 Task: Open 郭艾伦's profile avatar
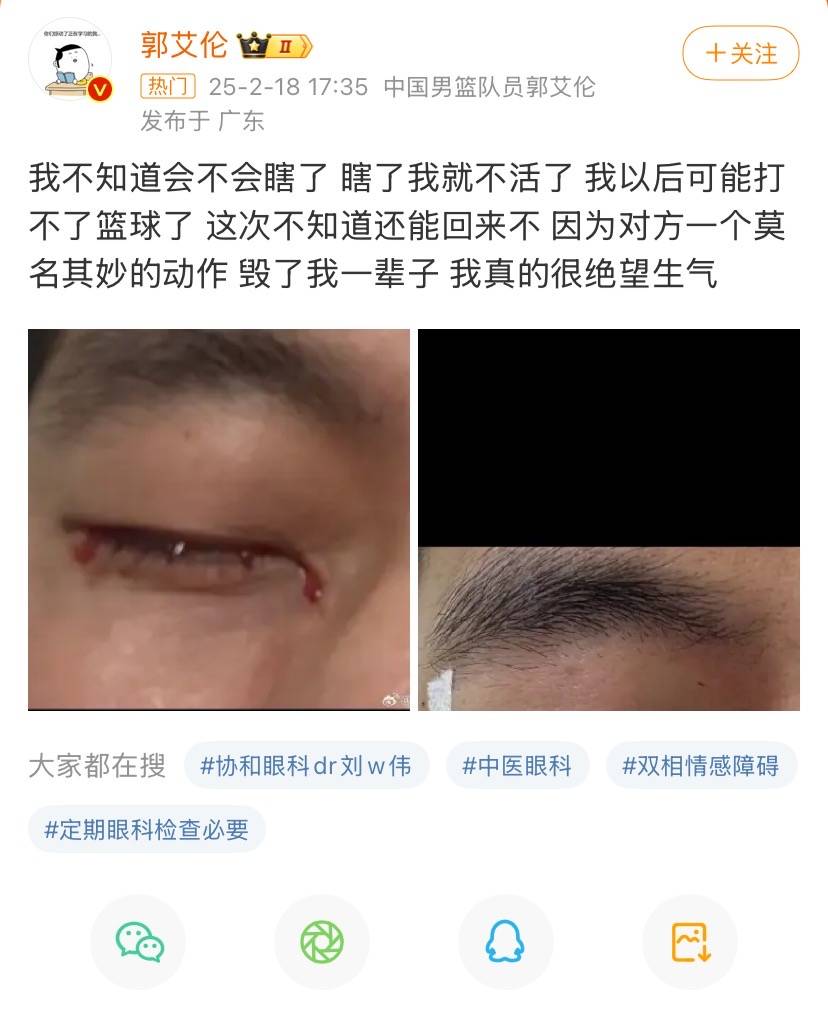tap(70, 60)
